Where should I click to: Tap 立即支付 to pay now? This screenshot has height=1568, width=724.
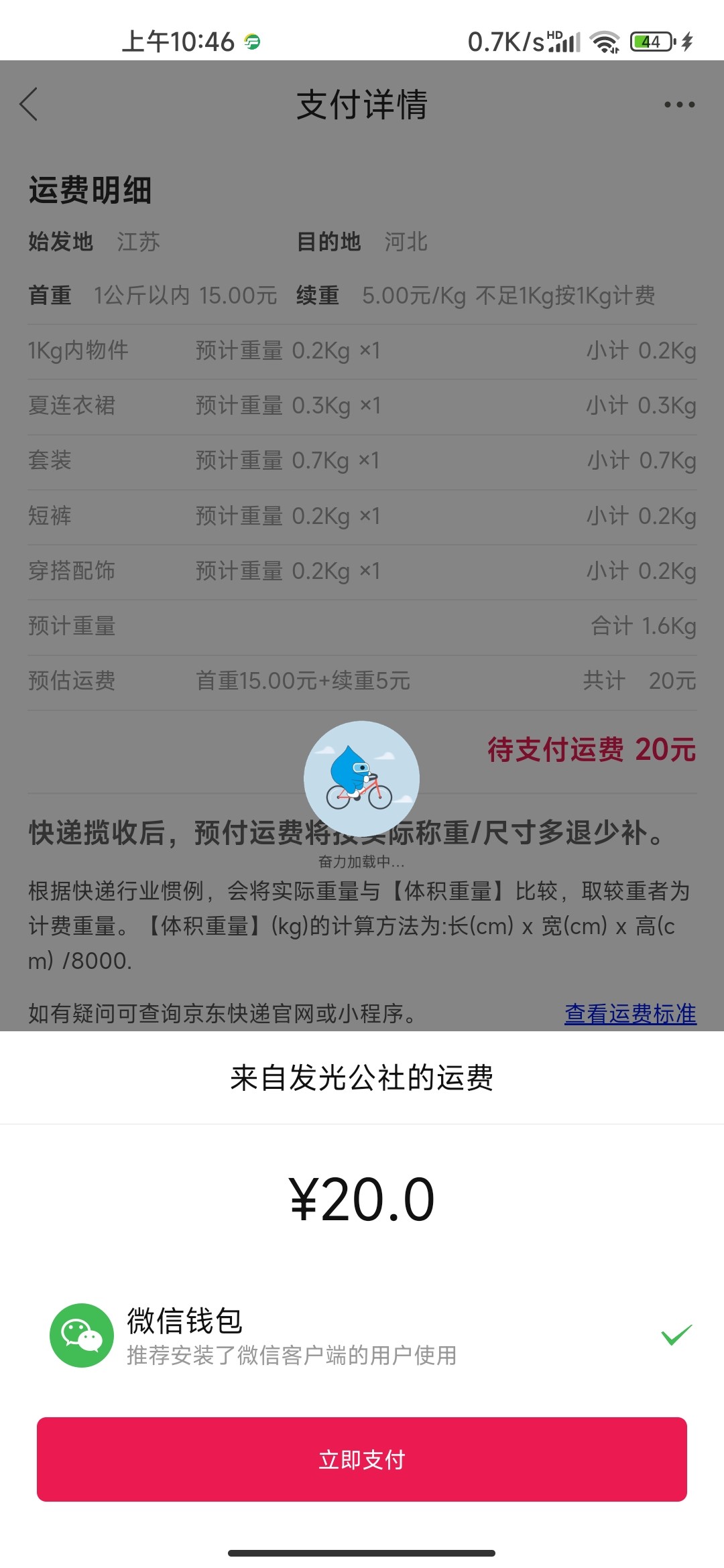[362, 1459]
